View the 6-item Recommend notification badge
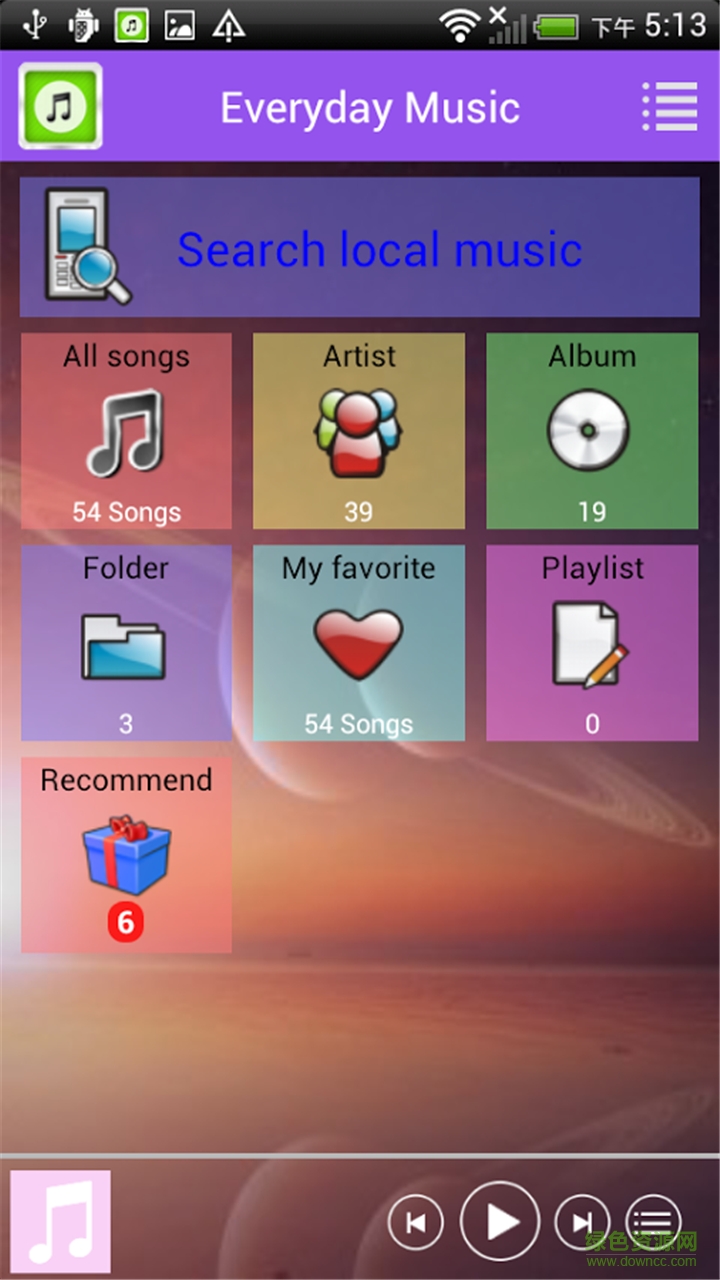The height and width of the screenshot is (1280, 720). point(124,922)
